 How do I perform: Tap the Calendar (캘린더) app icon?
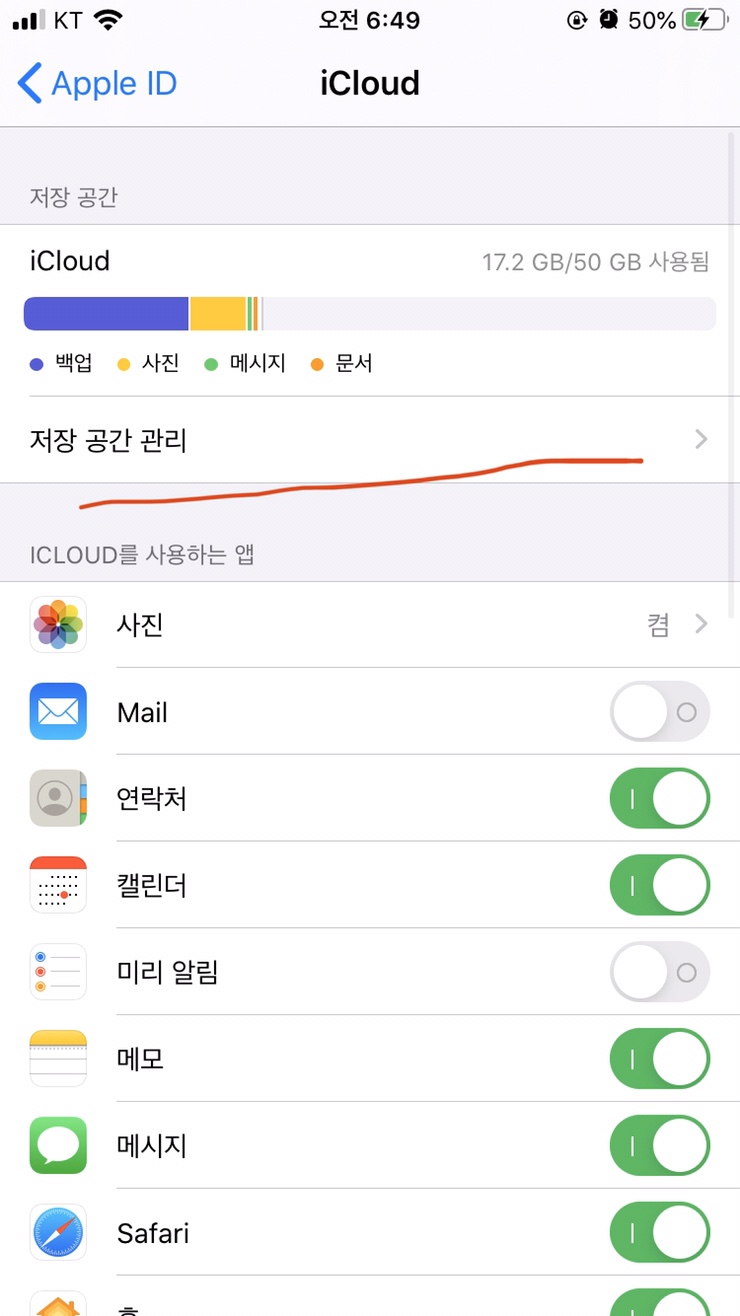[x=57, y=885]
